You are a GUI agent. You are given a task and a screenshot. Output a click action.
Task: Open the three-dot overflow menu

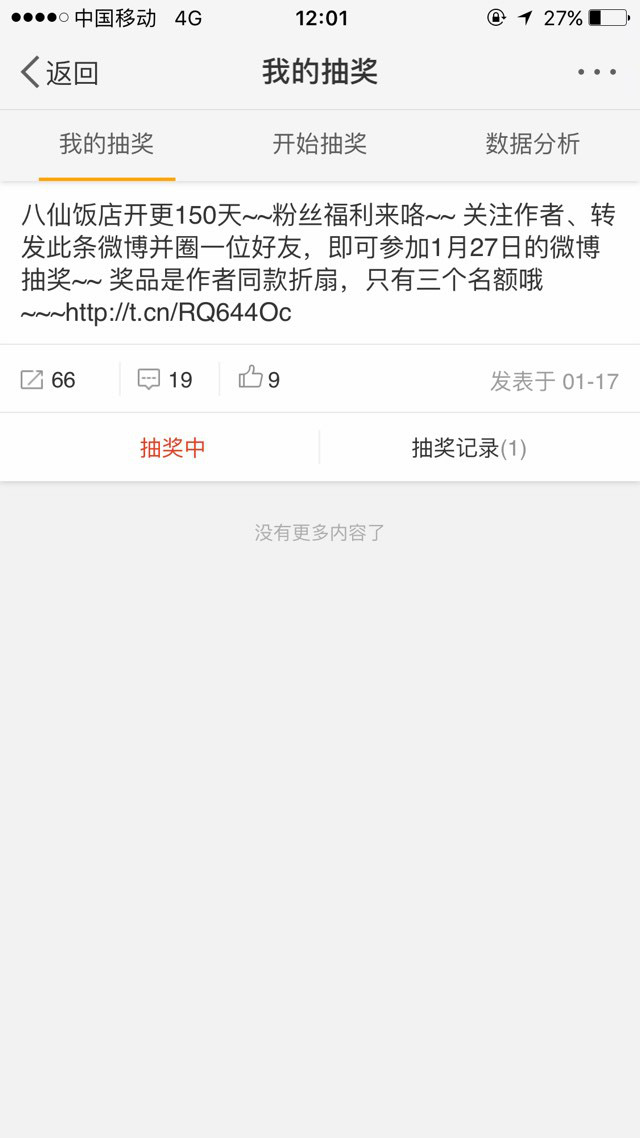pyautogui.click(x=597, y=72)
